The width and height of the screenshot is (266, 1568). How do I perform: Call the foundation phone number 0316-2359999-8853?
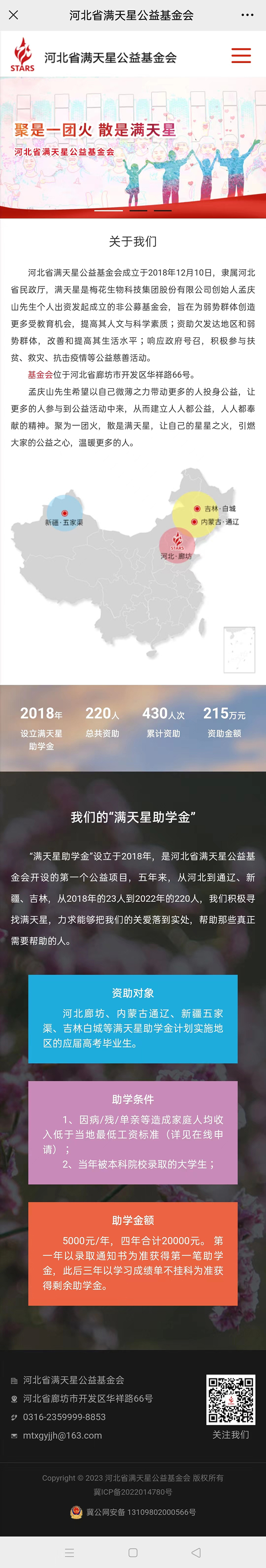point(64,1417)
